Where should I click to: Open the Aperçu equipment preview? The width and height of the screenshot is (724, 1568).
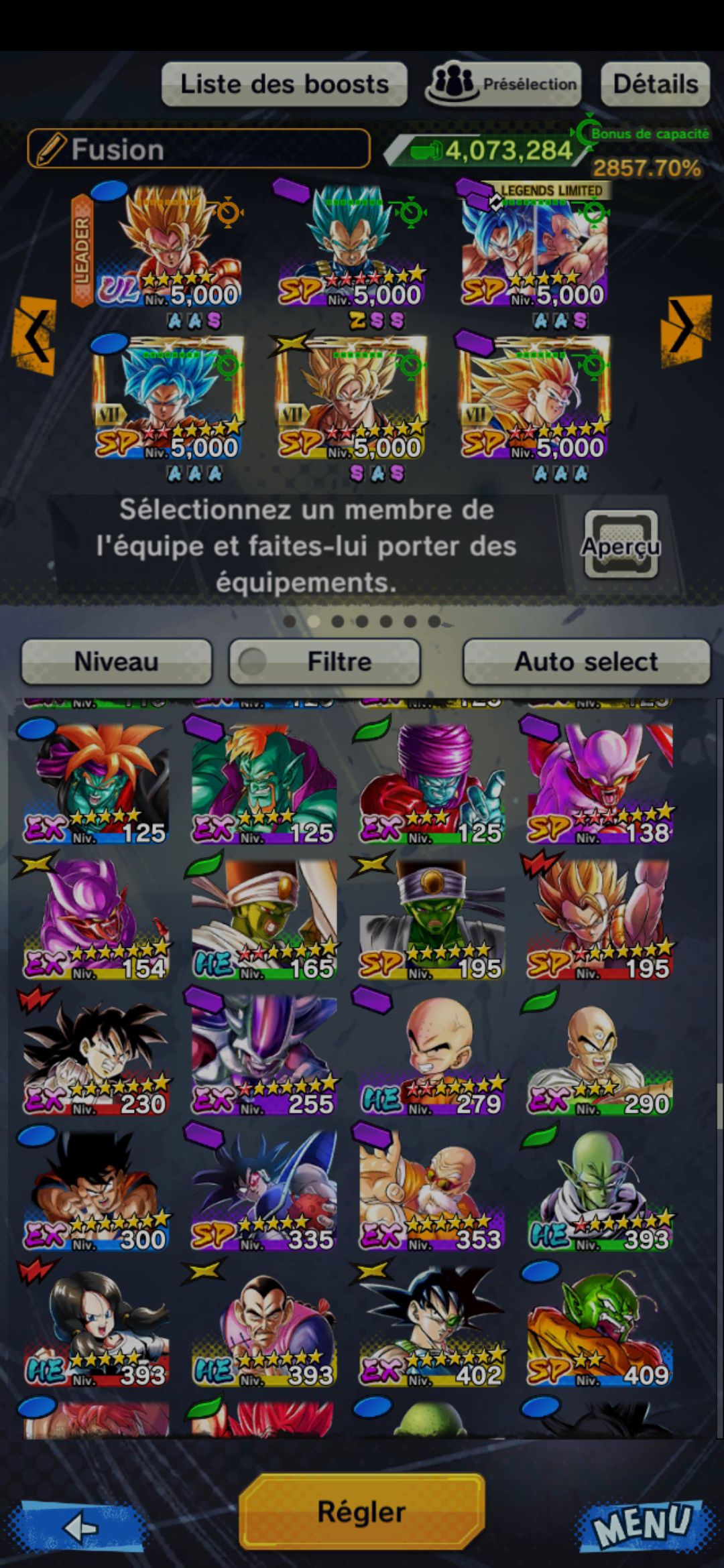tap(621, 545)
